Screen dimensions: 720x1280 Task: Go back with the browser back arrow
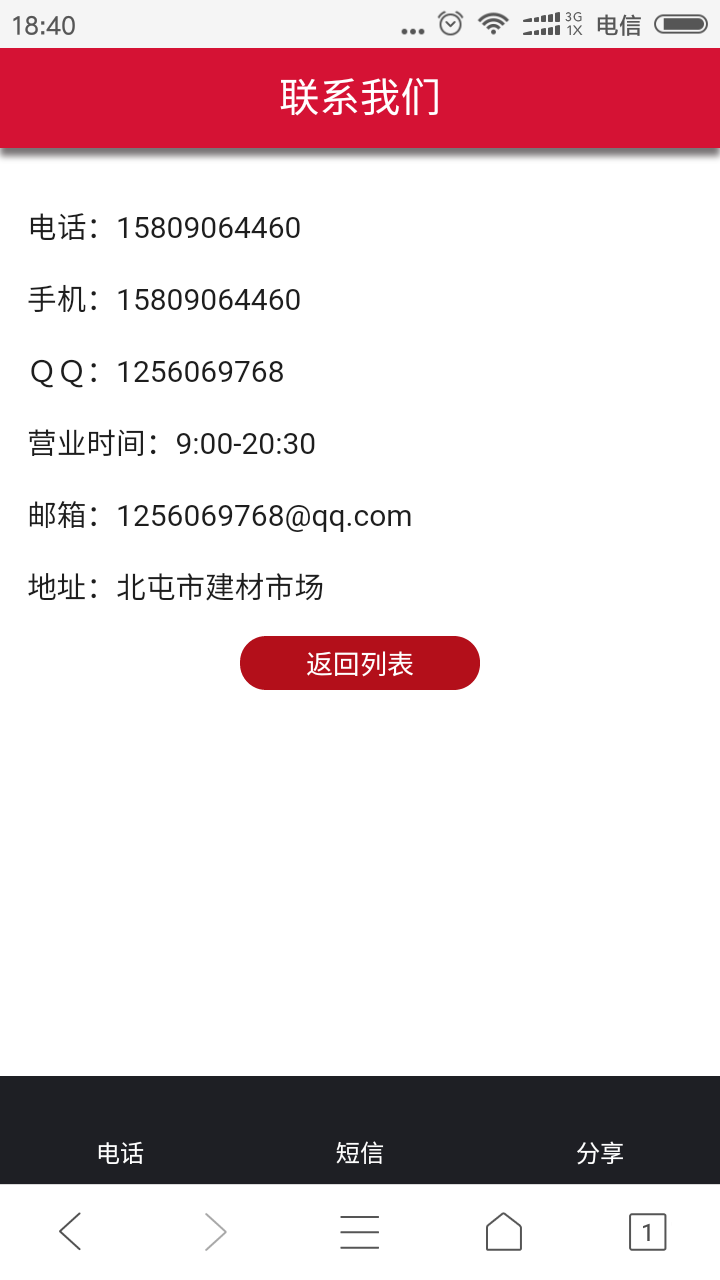[70, 1231]
